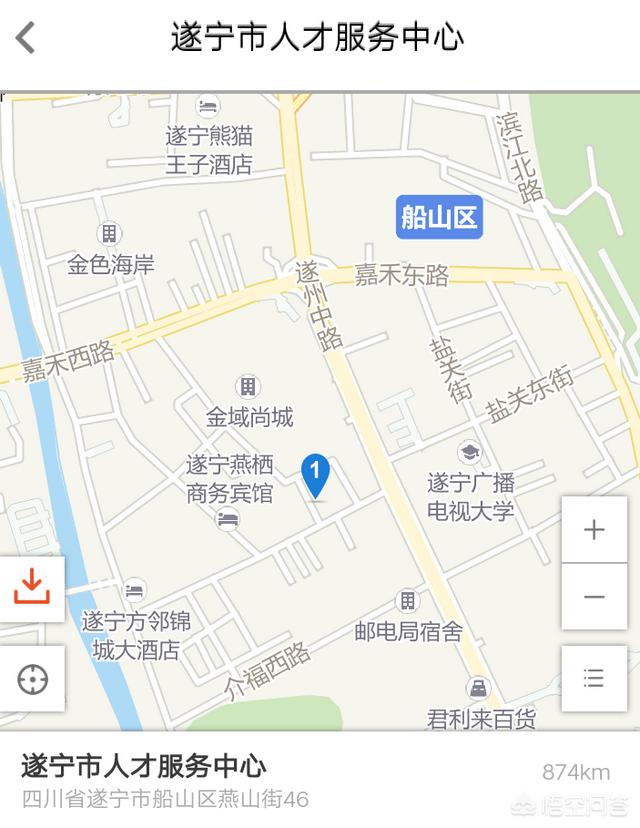Select the blue location pin numbered 1
The image size is (640, 828).
316,475
